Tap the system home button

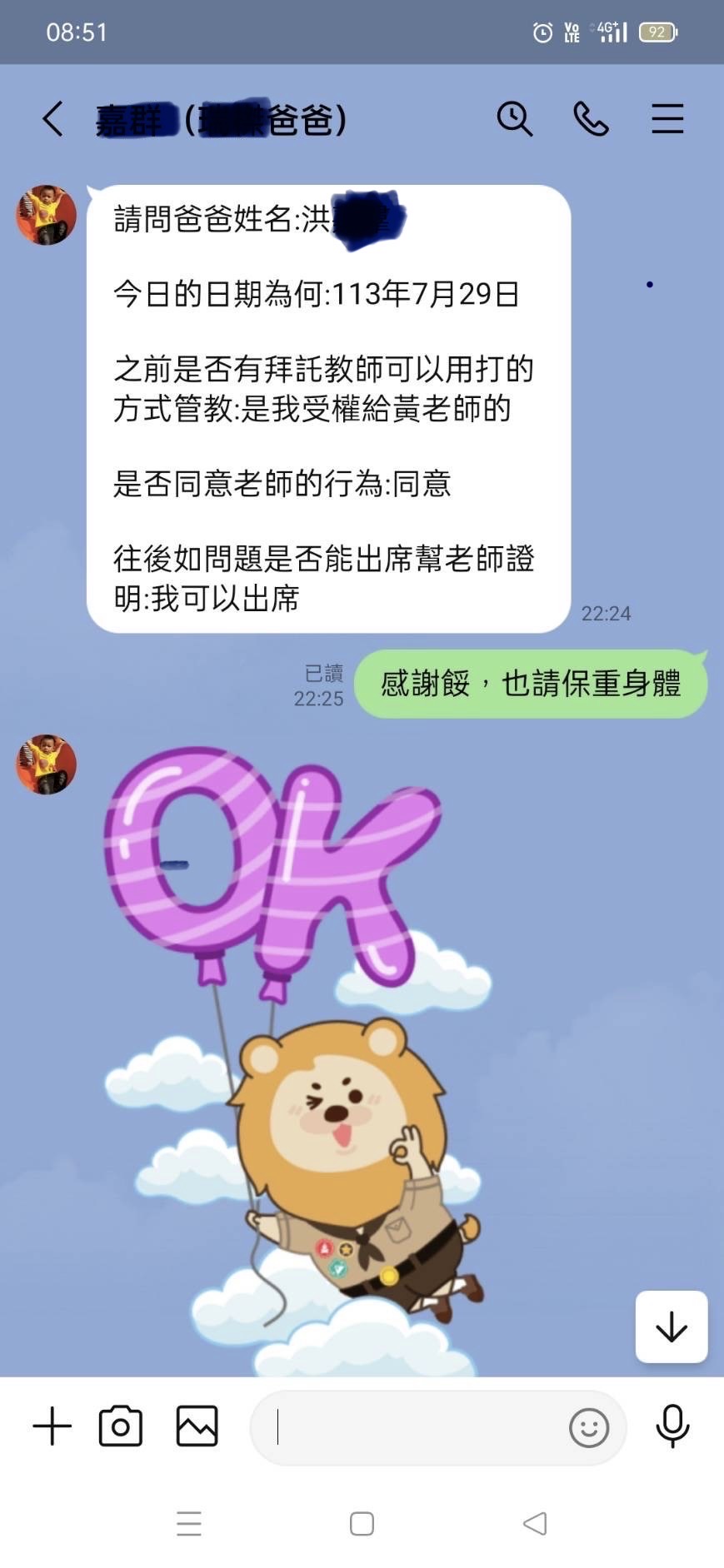pyautogui.click(x=362, y=1524)
